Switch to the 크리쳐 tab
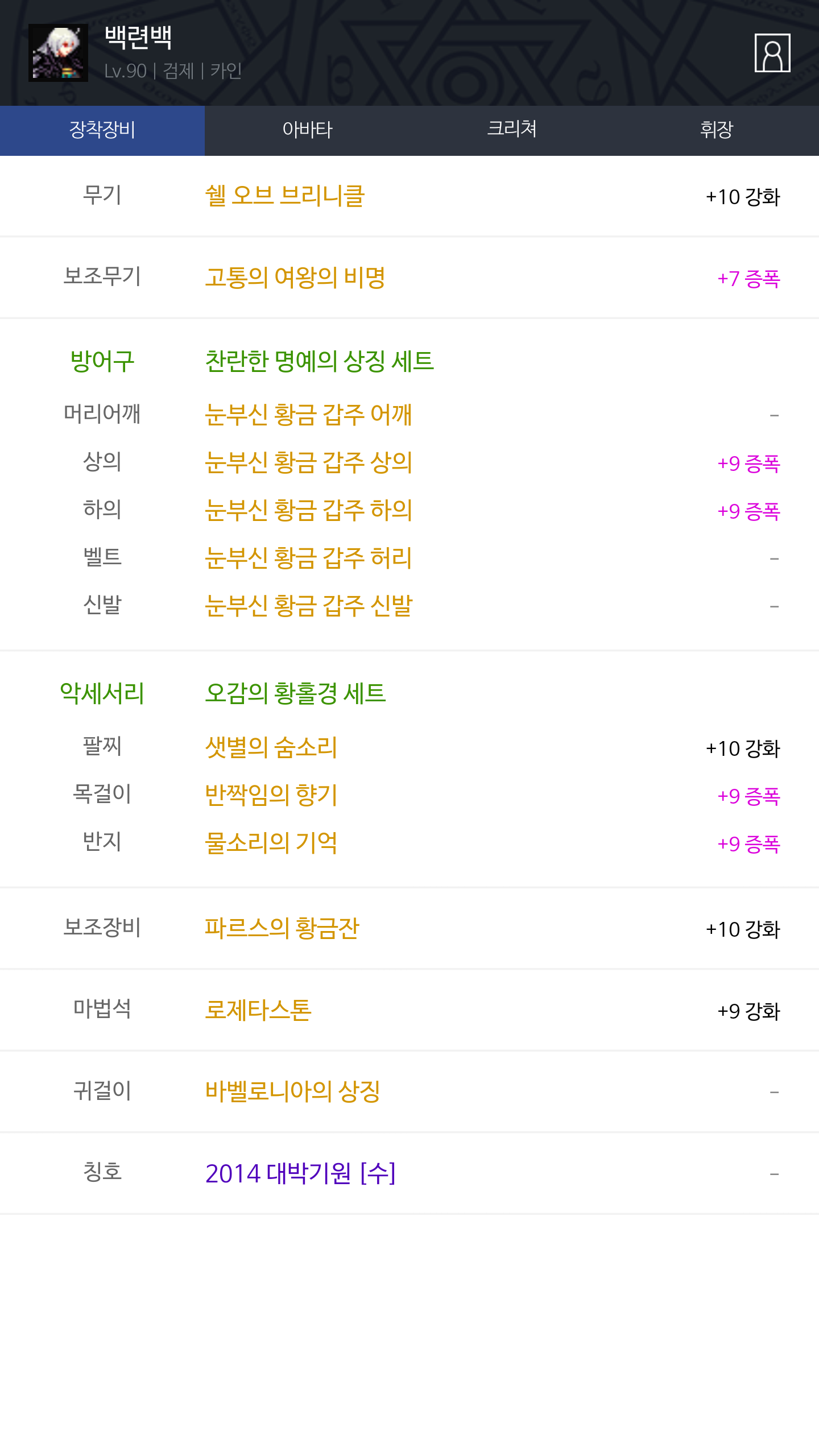This screenshot has height=1456, width=819. click(512, 130)
